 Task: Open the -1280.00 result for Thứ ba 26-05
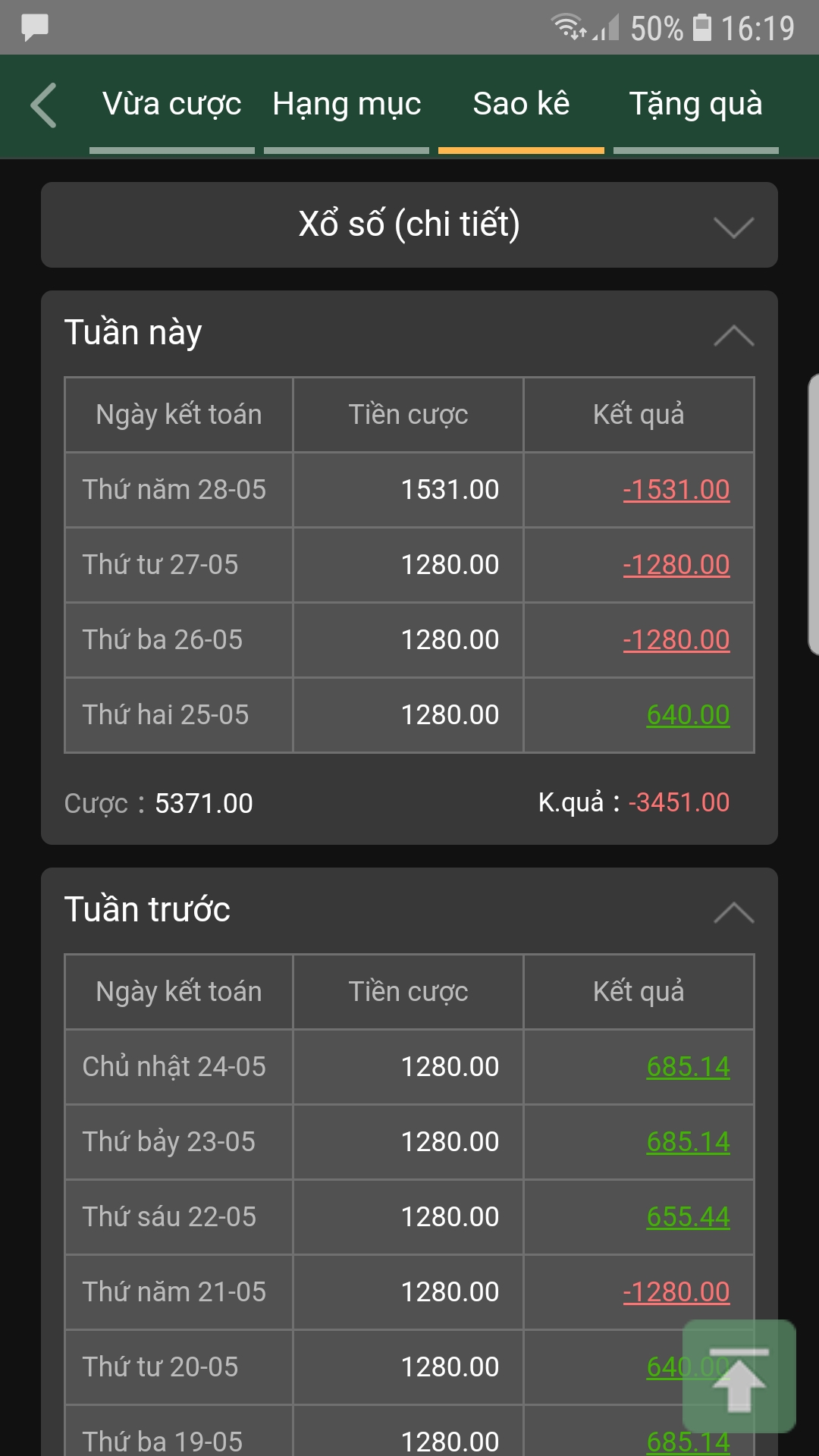point(676,640)
